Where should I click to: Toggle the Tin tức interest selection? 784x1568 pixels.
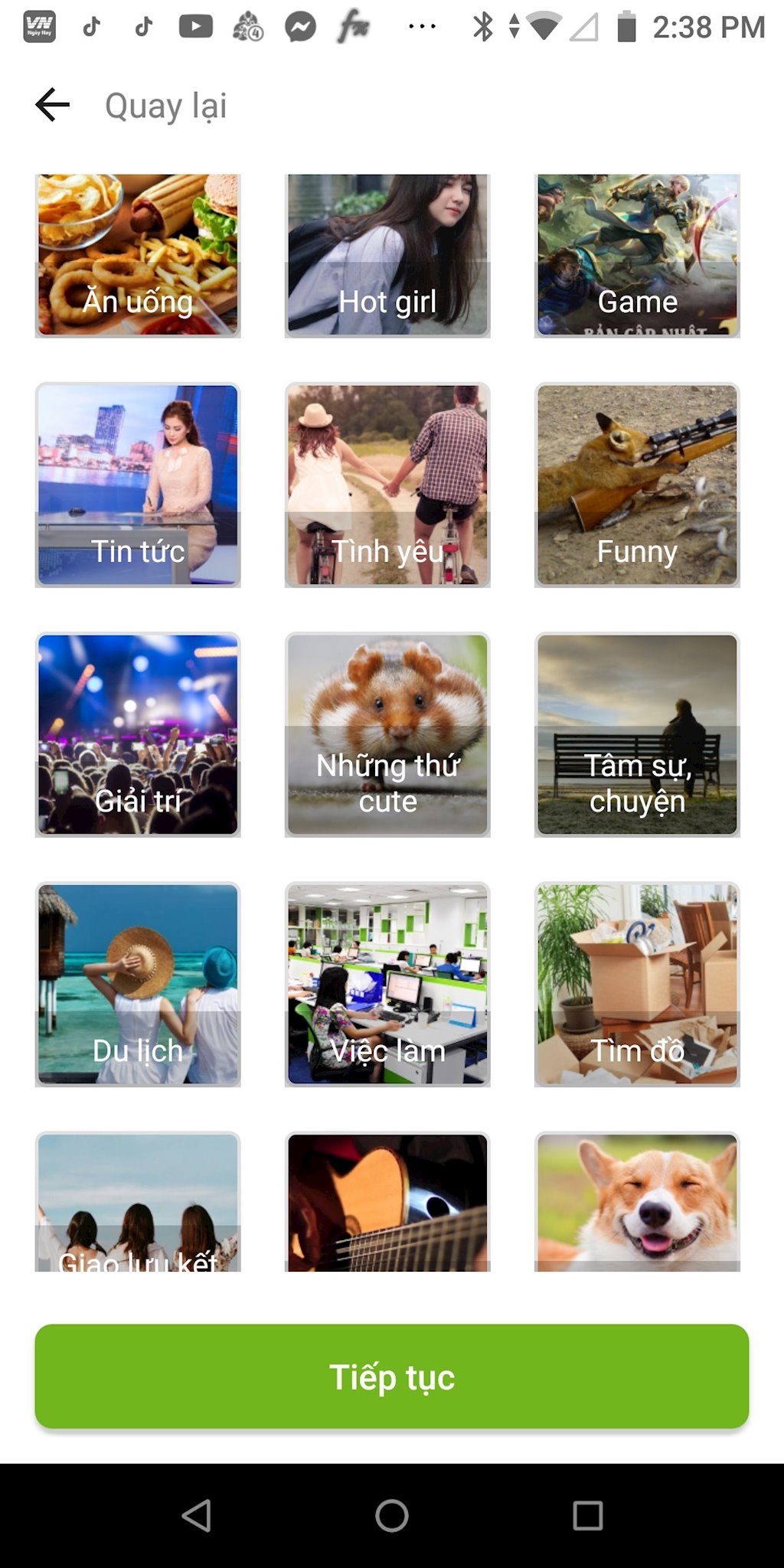(138, 485)
